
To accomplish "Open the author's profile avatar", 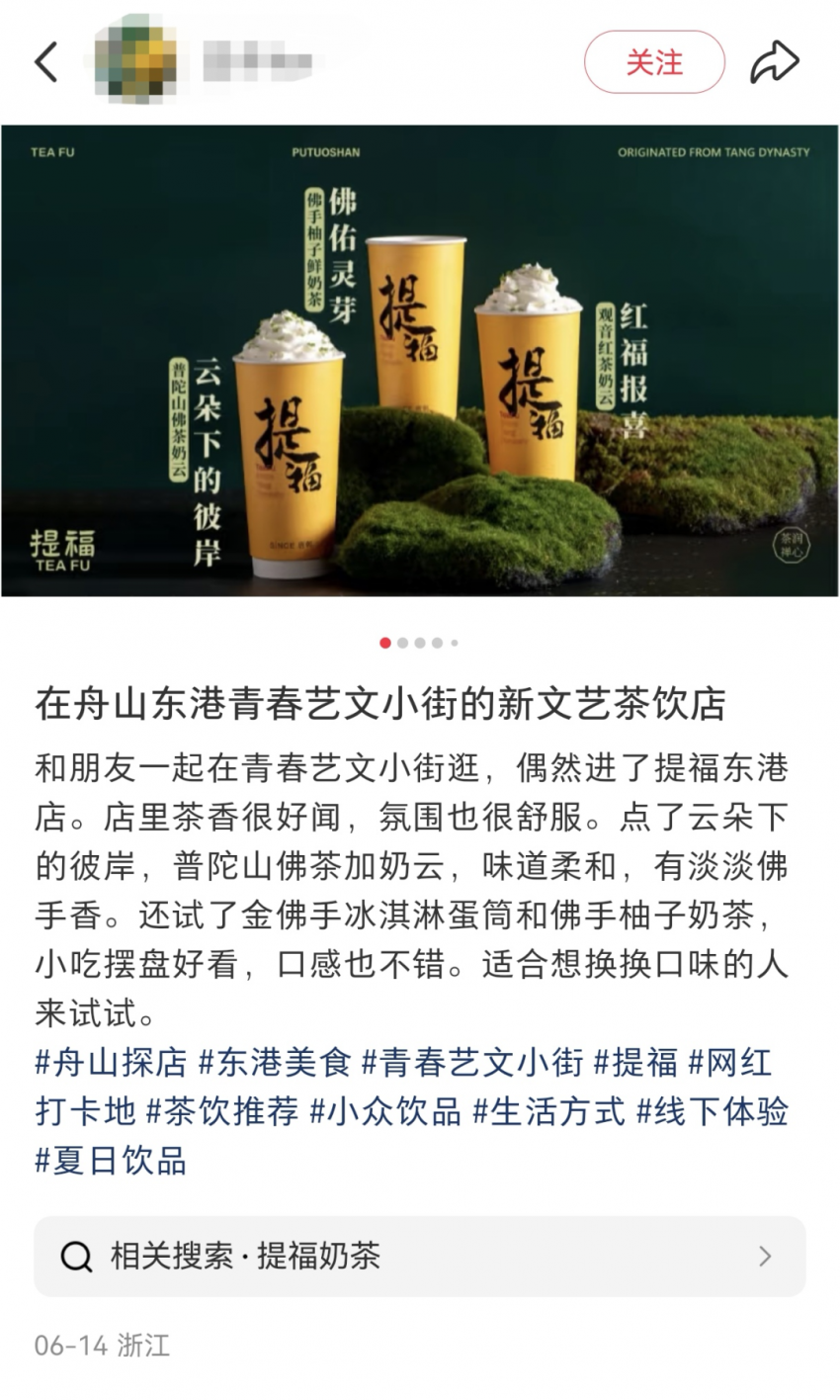I will click(136, 60).
